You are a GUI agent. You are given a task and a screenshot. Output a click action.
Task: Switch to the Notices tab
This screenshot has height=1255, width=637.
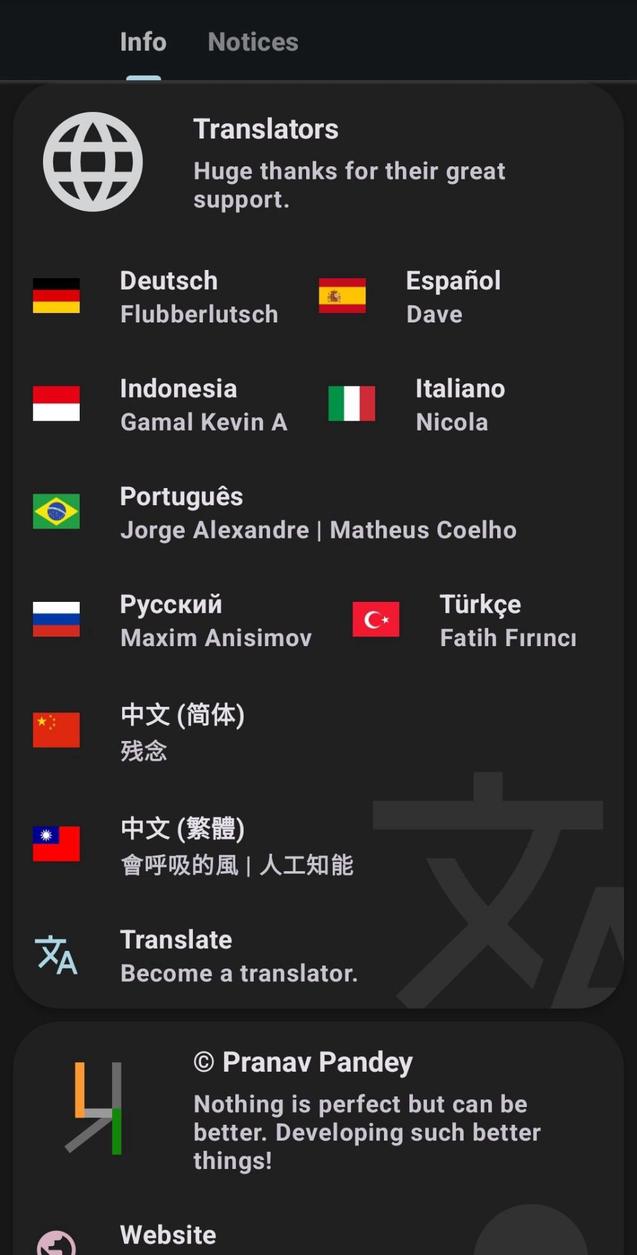click(252, 42)
